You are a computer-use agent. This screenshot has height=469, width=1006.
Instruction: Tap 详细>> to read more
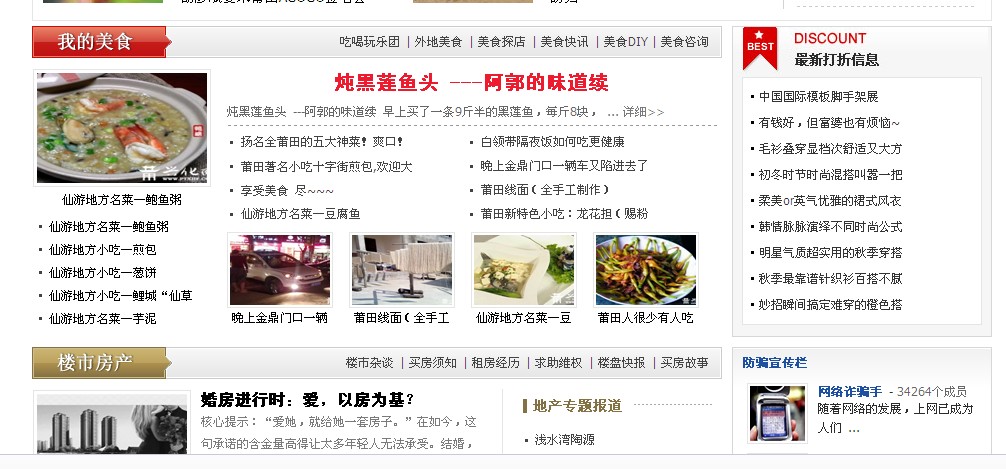643,112
